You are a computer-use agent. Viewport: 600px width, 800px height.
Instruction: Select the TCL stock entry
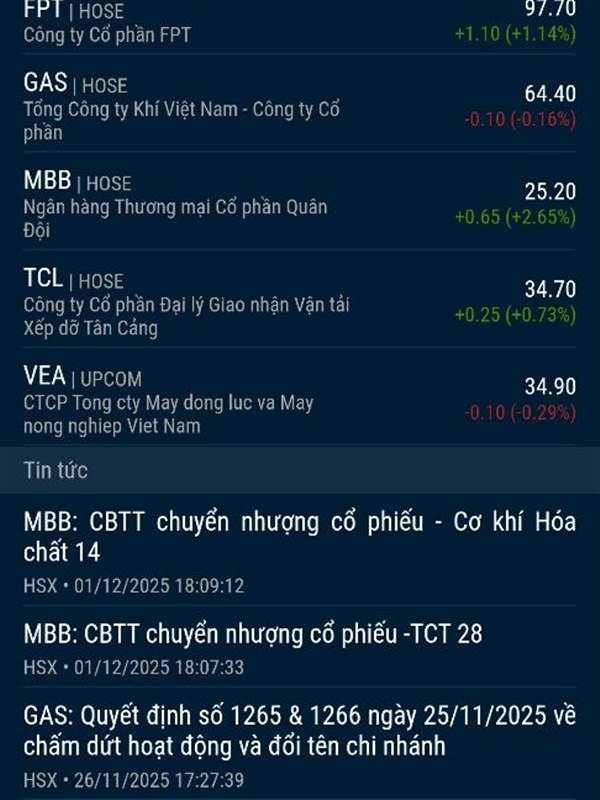[x=300, y=302]
